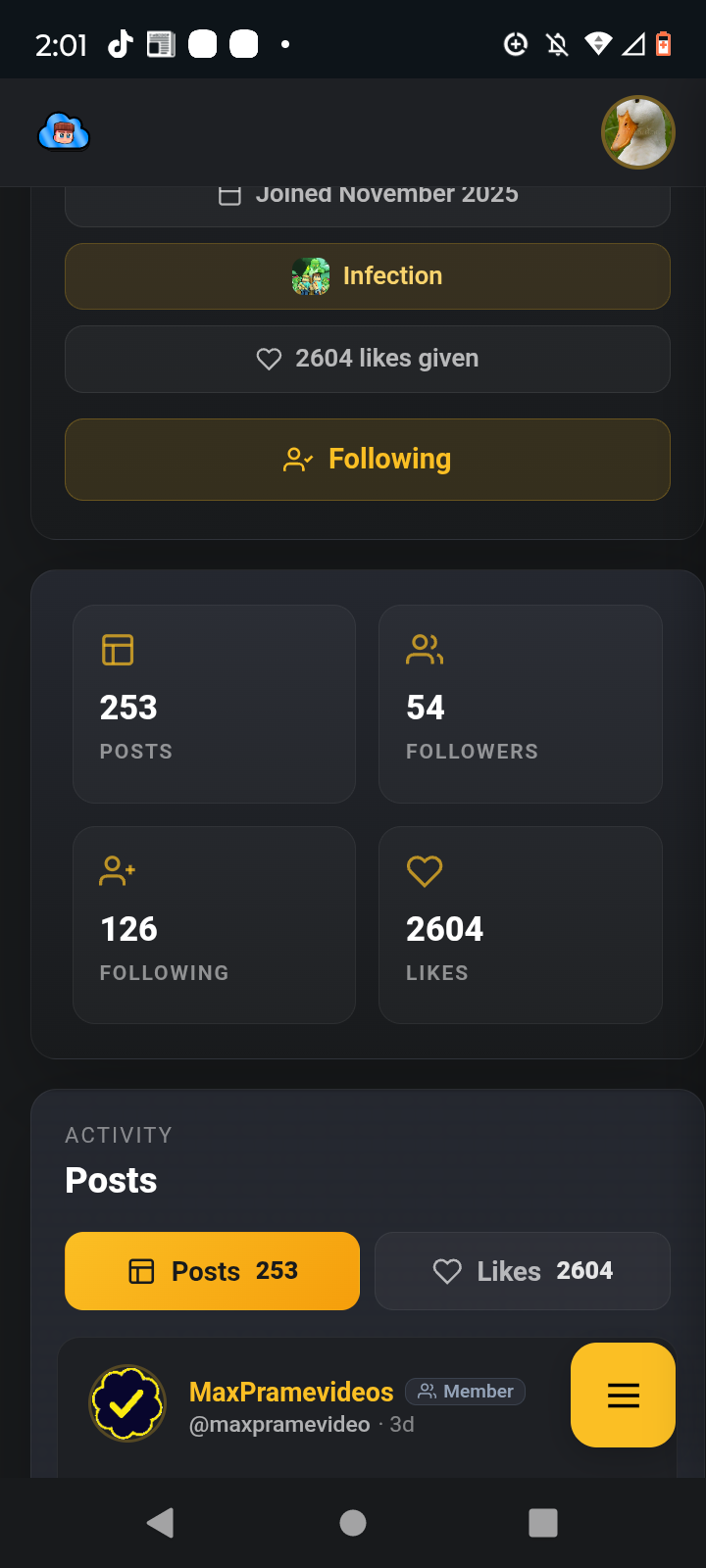Tap the MaxPramevideos post avatar
Image resolution: width=706 pixels, height=1568 pixels.
pos(127,1403)
